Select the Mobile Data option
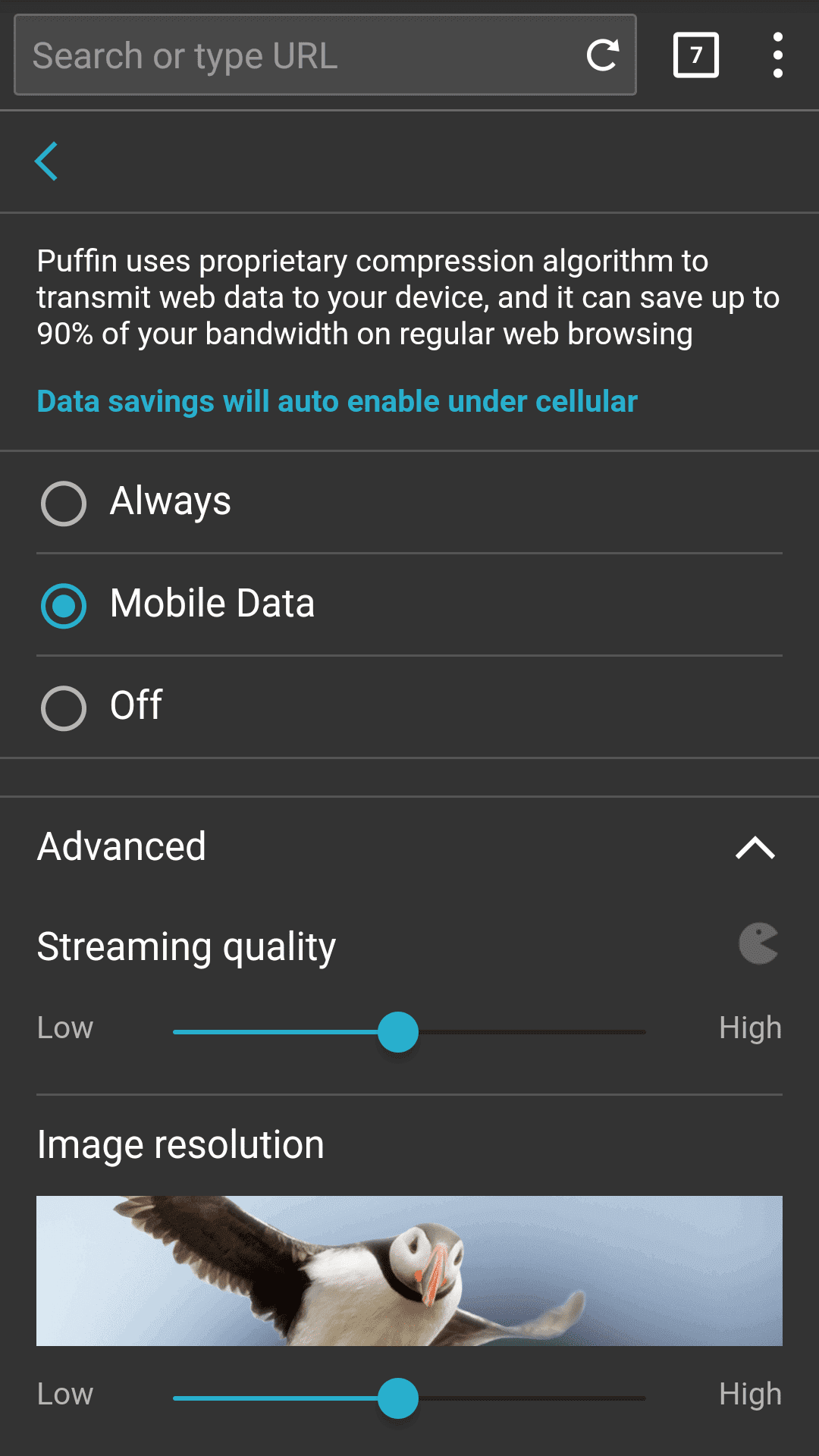 [409, 605]
